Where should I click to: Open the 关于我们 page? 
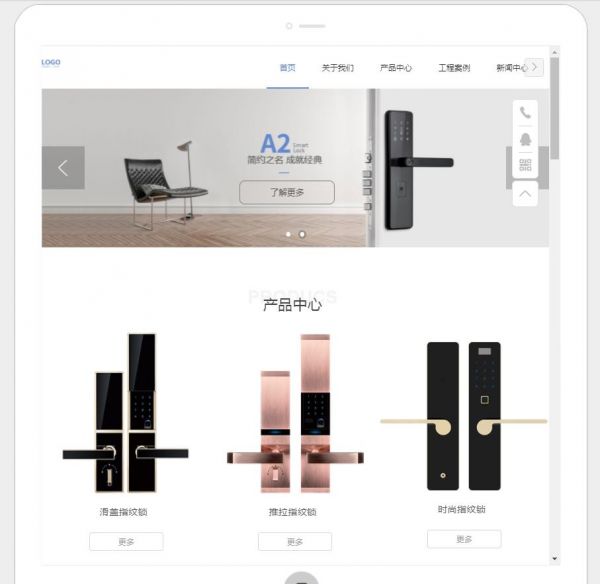click(337, 68)
